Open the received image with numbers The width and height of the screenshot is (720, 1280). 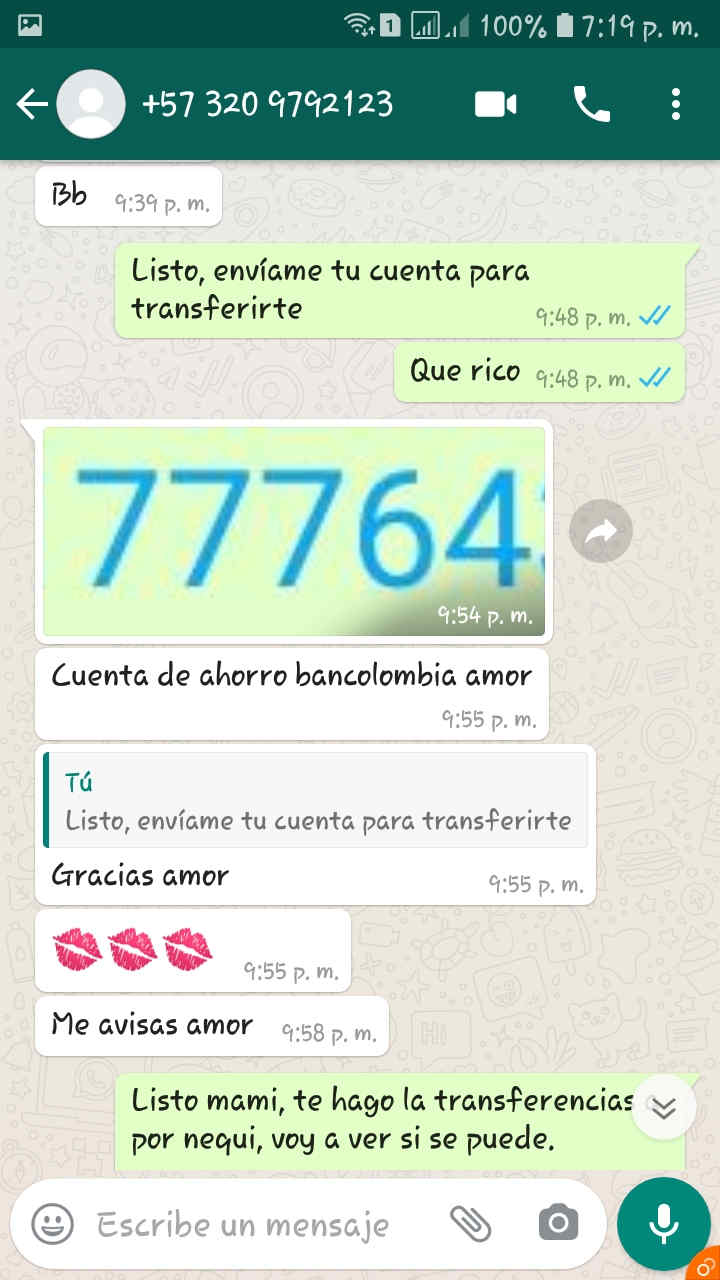tap(294, 530)
